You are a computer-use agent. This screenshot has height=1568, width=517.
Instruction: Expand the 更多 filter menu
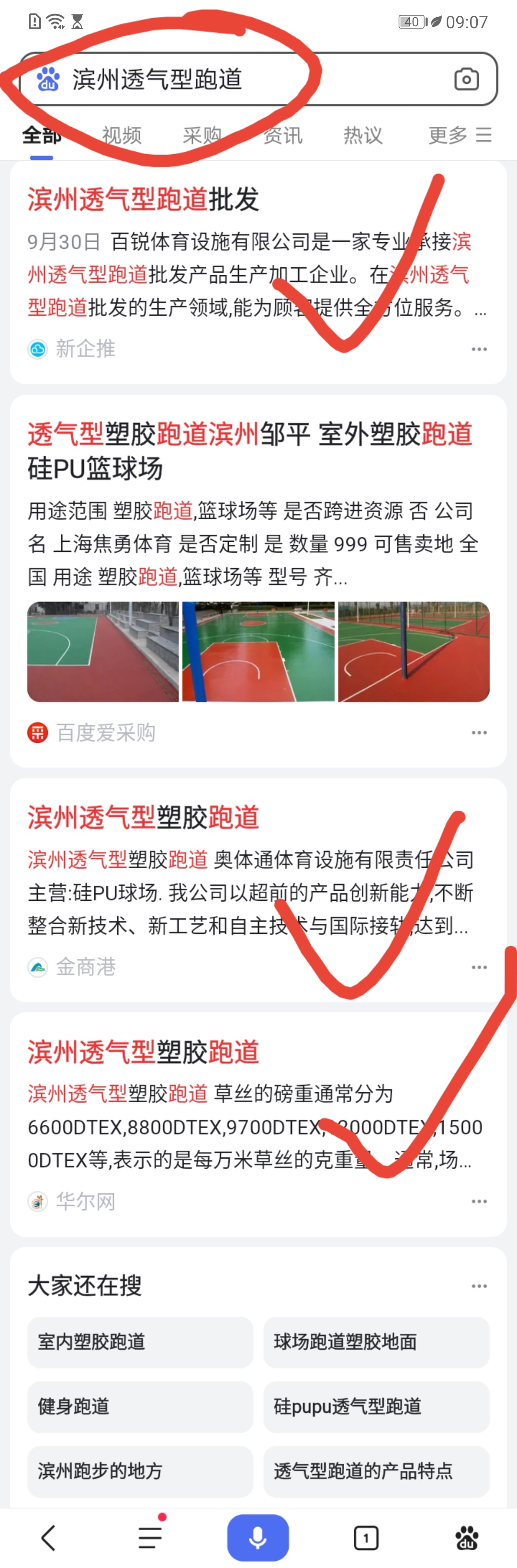pyautogui.click(x=459, y=135)
